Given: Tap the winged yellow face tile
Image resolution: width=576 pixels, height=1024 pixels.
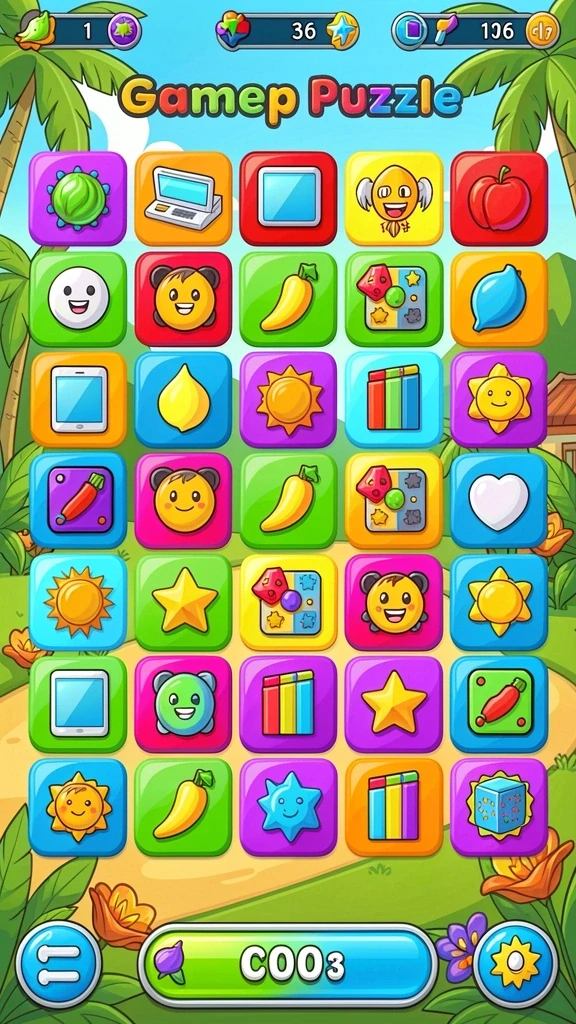Looking at the screenshot, I should pos(394,199).
